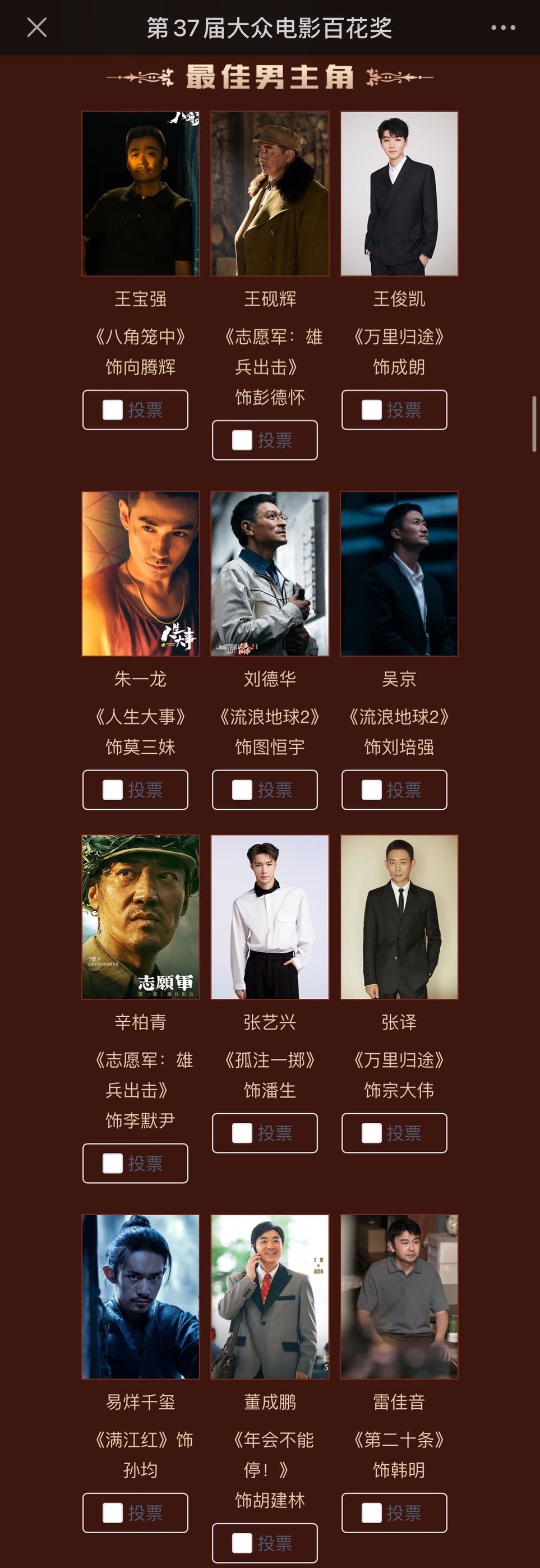This screenshot has height=1568, width=540.
Task: Enable the vote checkbox for 朱一龙
Action: 112,790
